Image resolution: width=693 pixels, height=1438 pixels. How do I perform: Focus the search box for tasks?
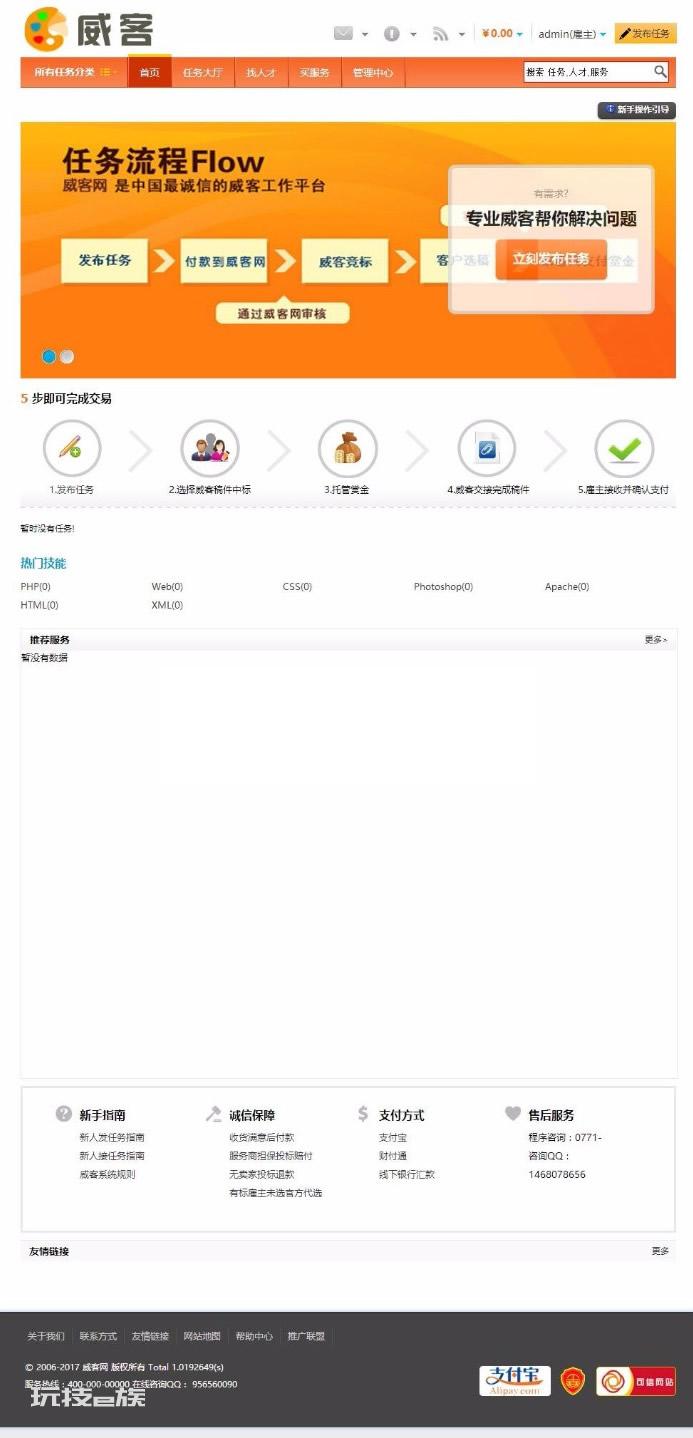[588, 72]
